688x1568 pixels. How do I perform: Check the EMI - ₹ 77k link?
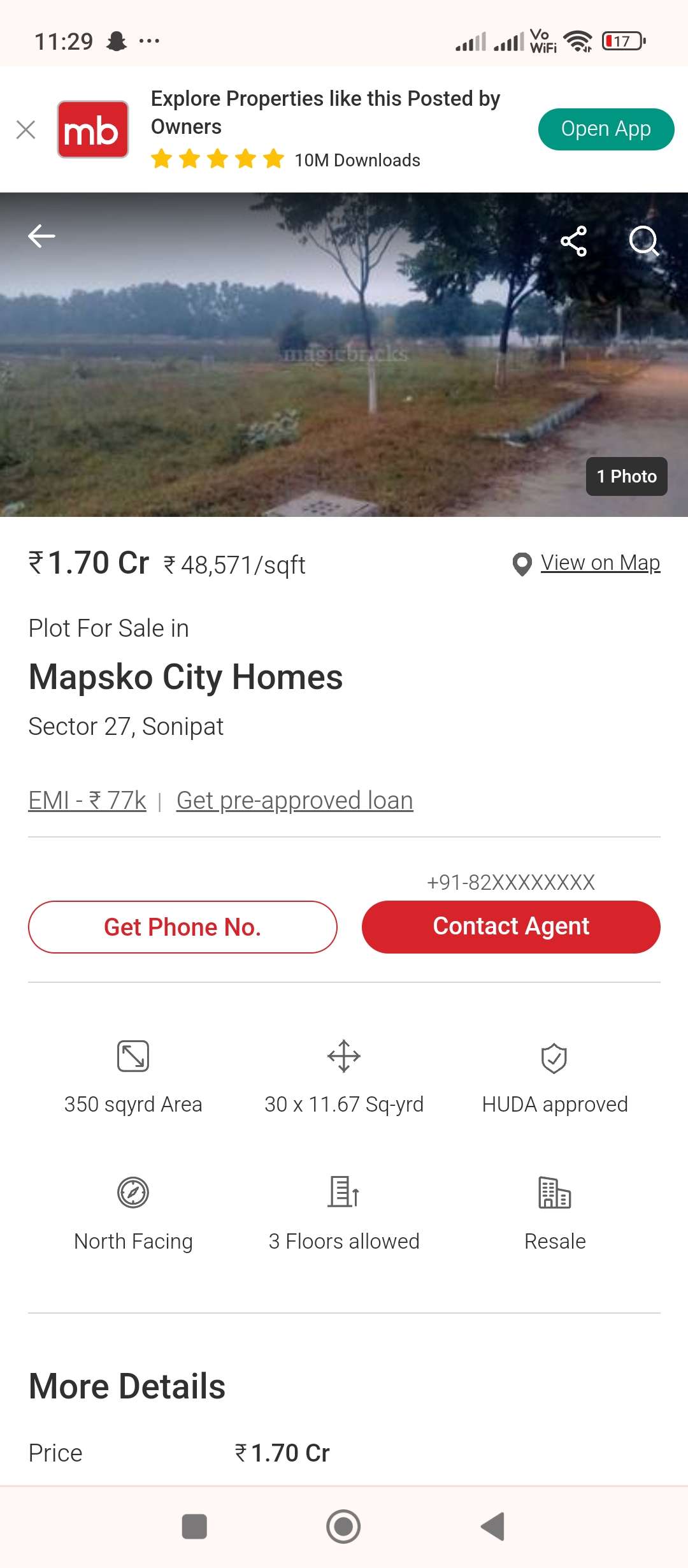87,800
